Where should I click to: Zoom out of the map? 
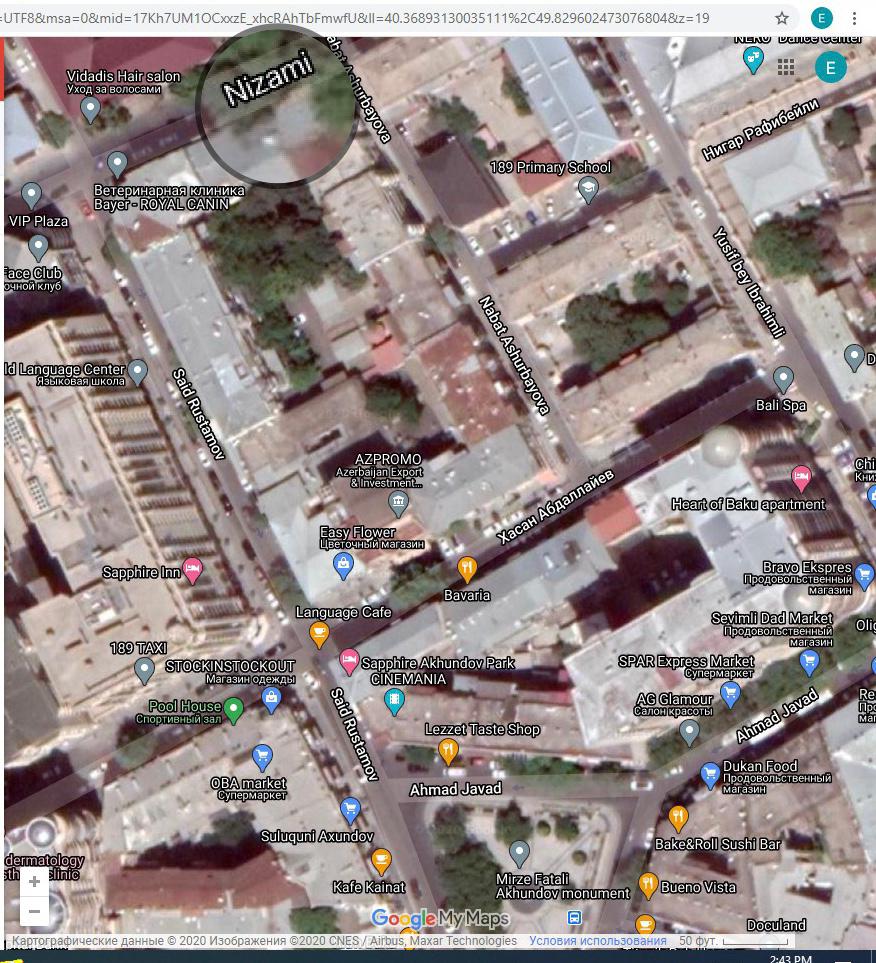[x=34, y=911]
